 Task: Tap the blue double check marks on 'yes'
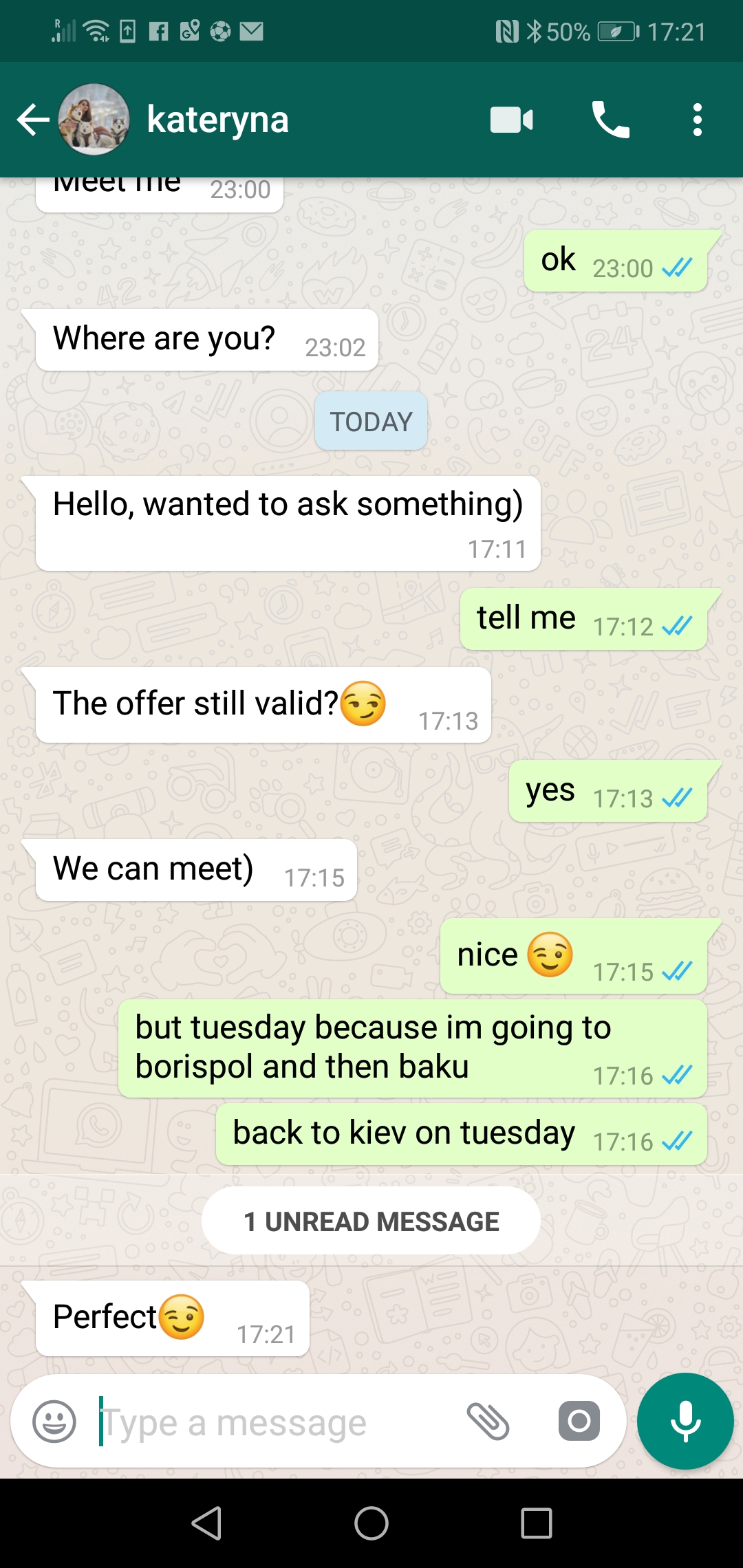coord(679,798)
